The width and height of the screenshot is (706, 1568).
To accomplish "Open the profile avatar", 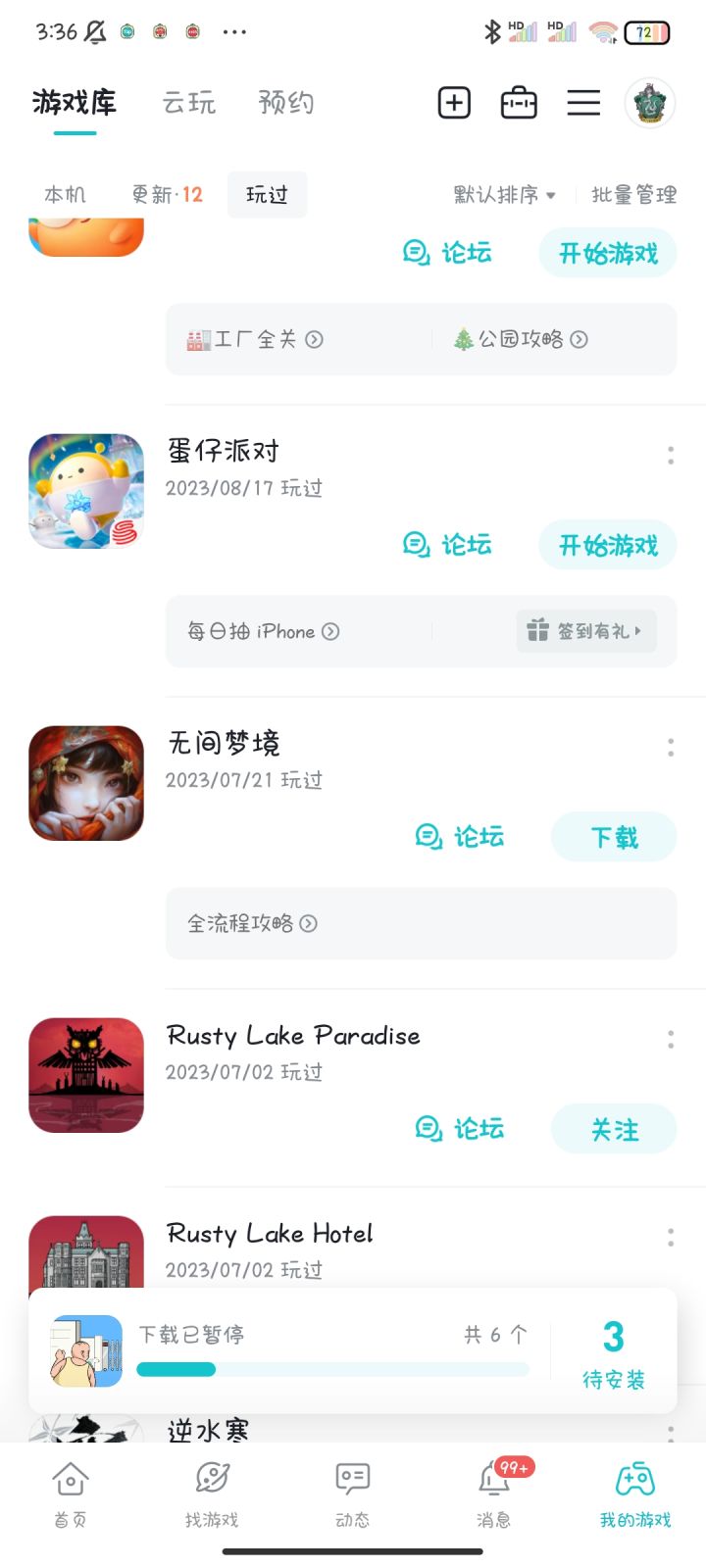I will (x=649, y=103).
